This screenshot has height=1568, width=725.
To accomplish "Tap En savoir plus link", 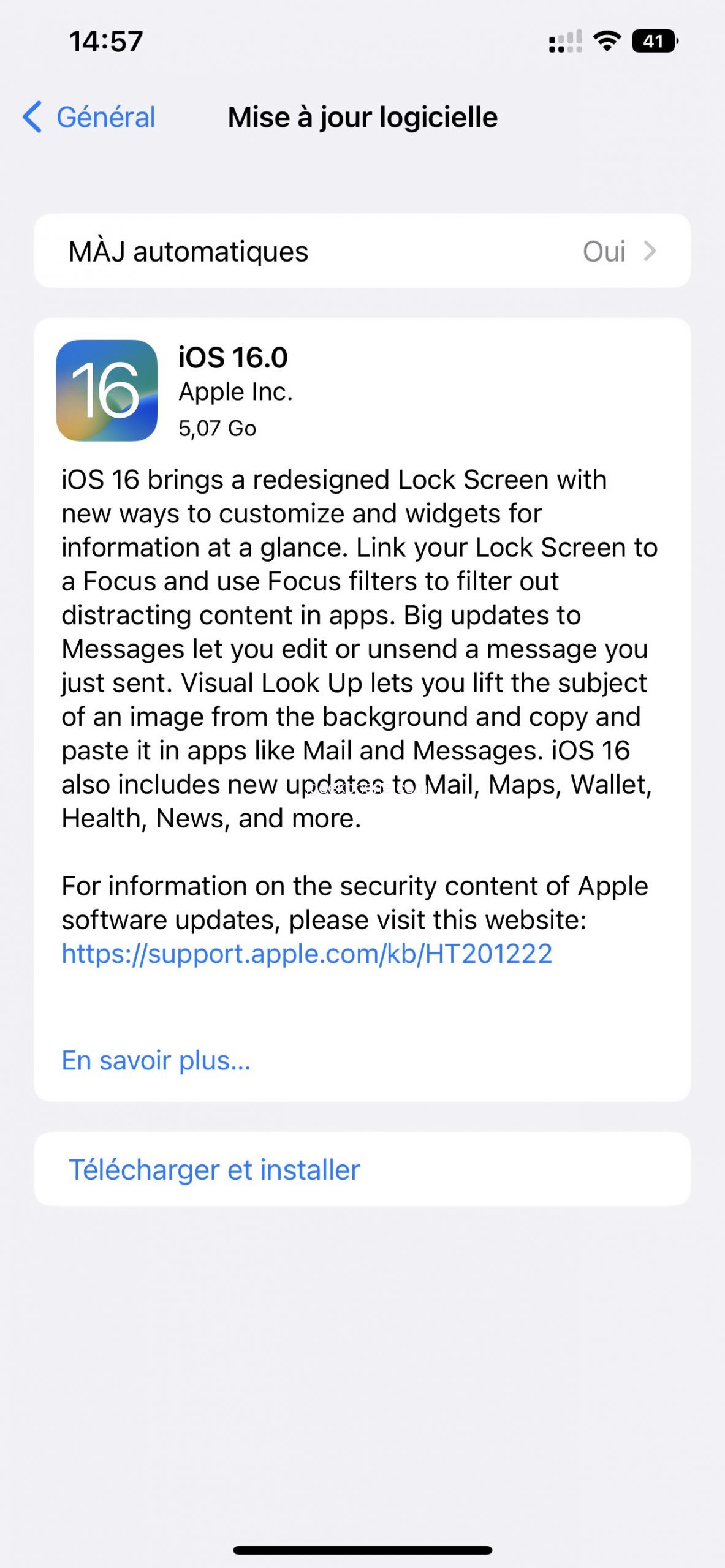I will point(156,1060).
